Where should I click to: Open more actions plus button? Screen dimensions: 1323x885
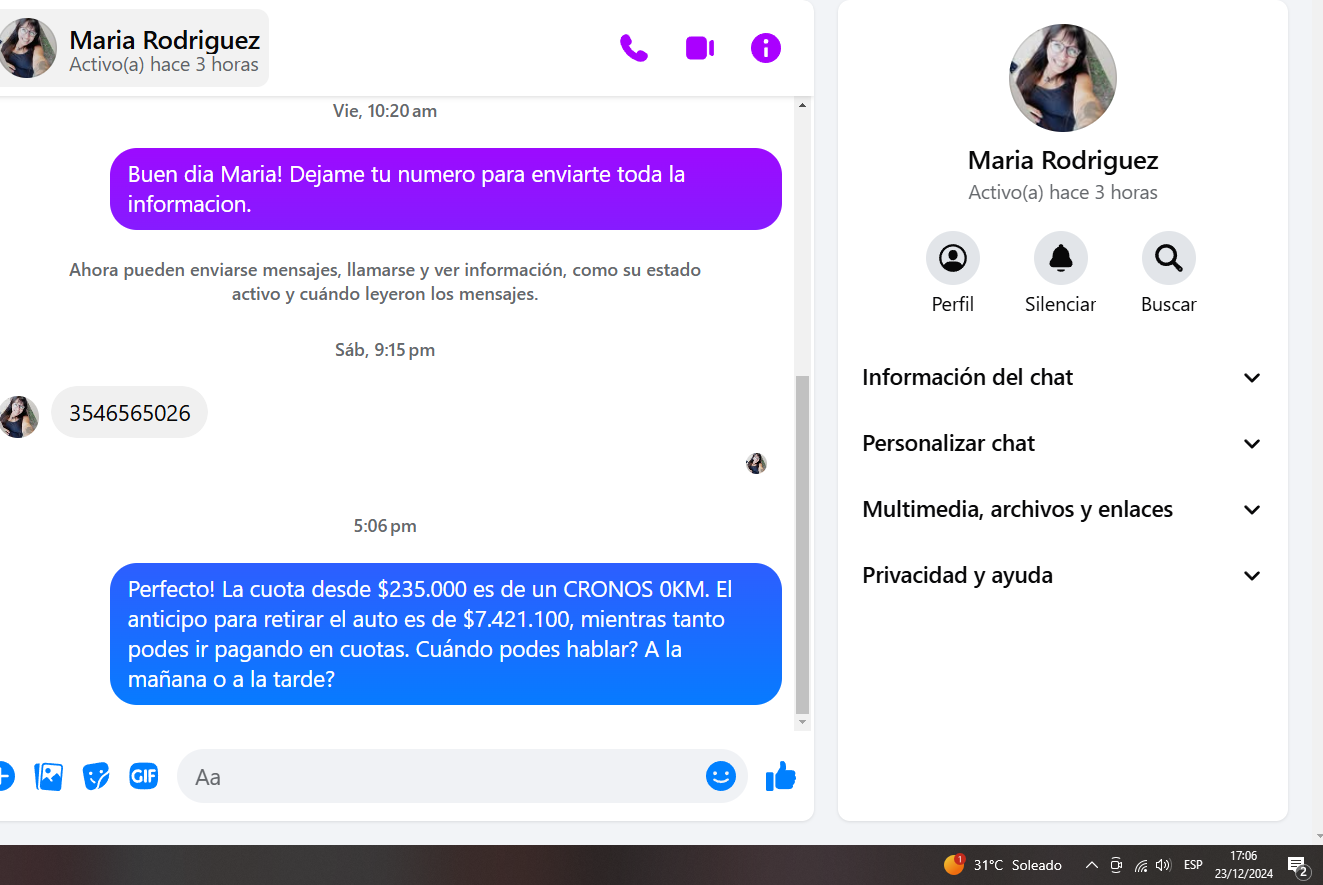tap(5, 776)
